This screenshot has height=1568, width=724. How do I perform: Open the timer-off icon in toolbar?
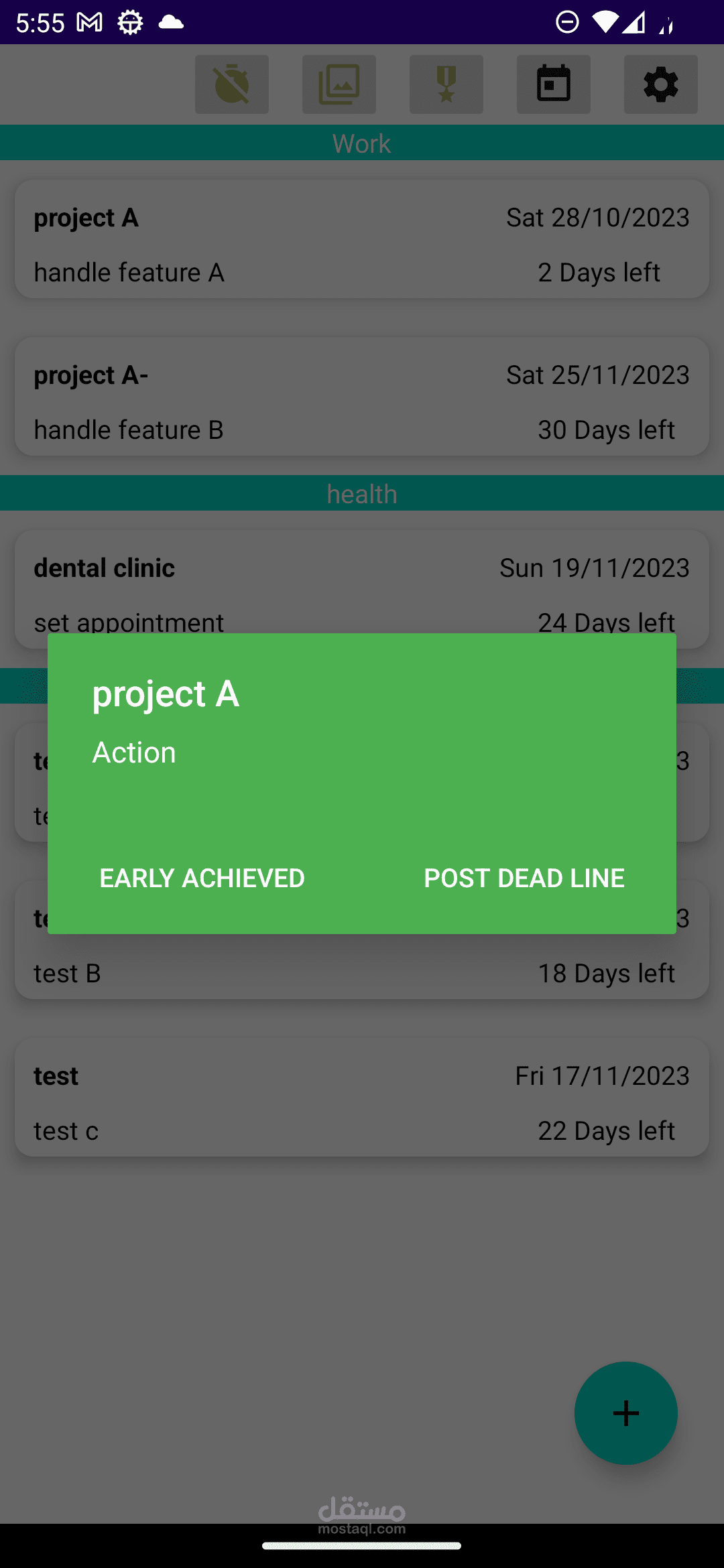click(x=232, y=84)
